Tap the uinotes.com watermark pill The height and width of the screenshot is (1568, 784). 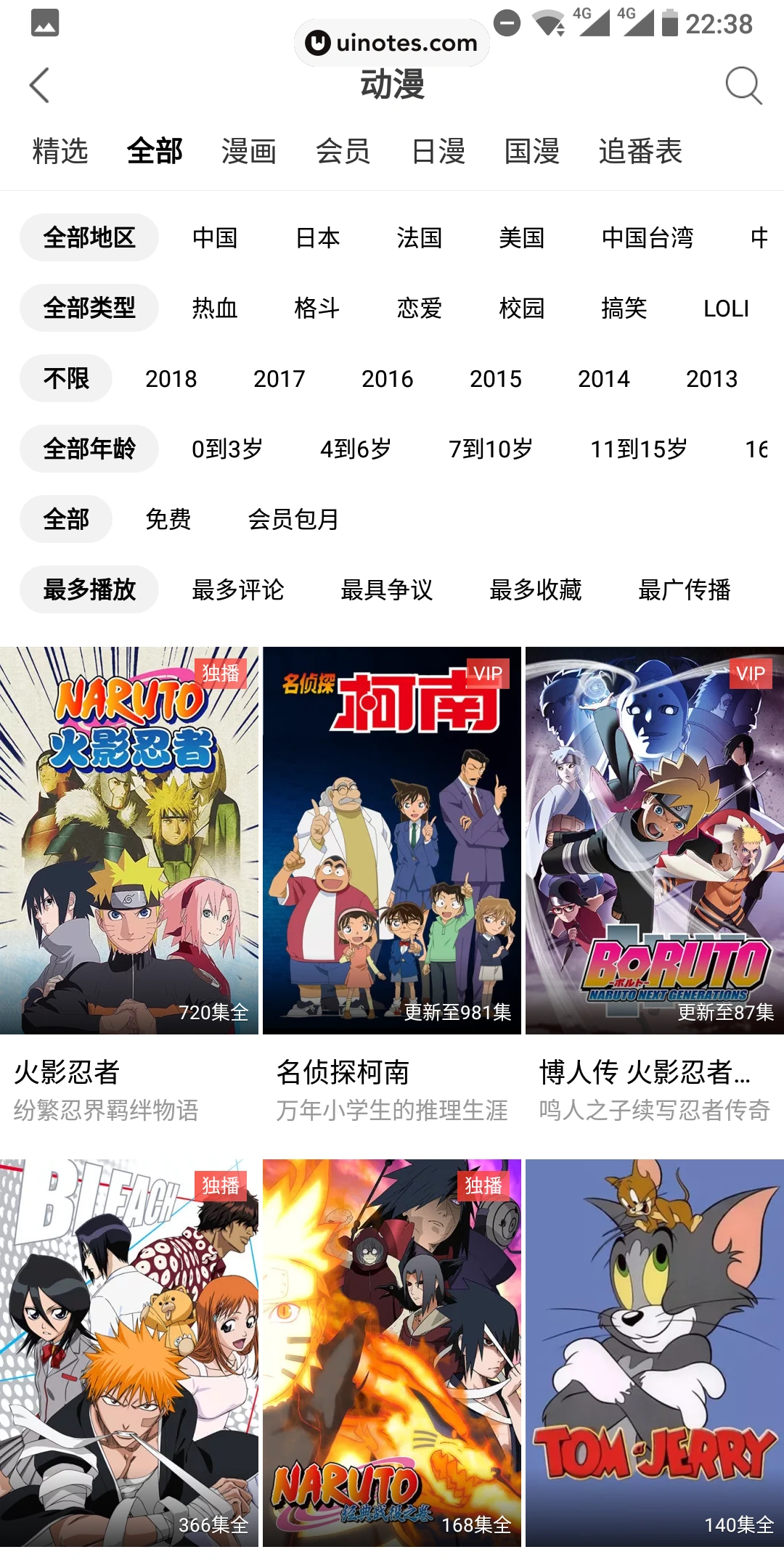pos(391,42)
